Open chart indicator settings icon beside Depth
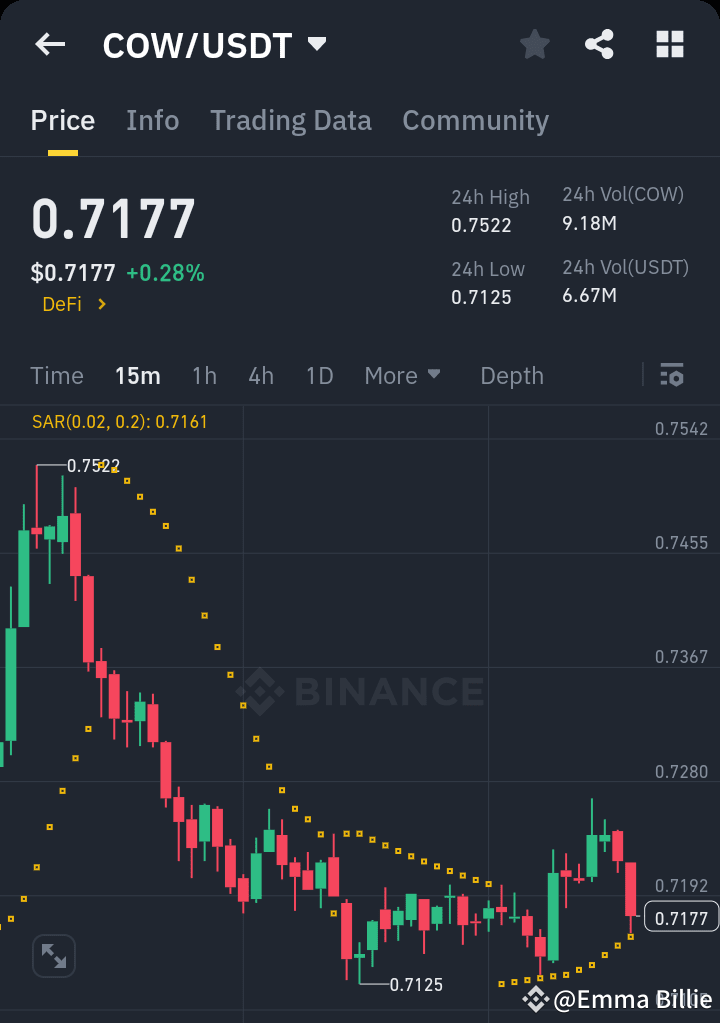 click(x=672, y=375)
